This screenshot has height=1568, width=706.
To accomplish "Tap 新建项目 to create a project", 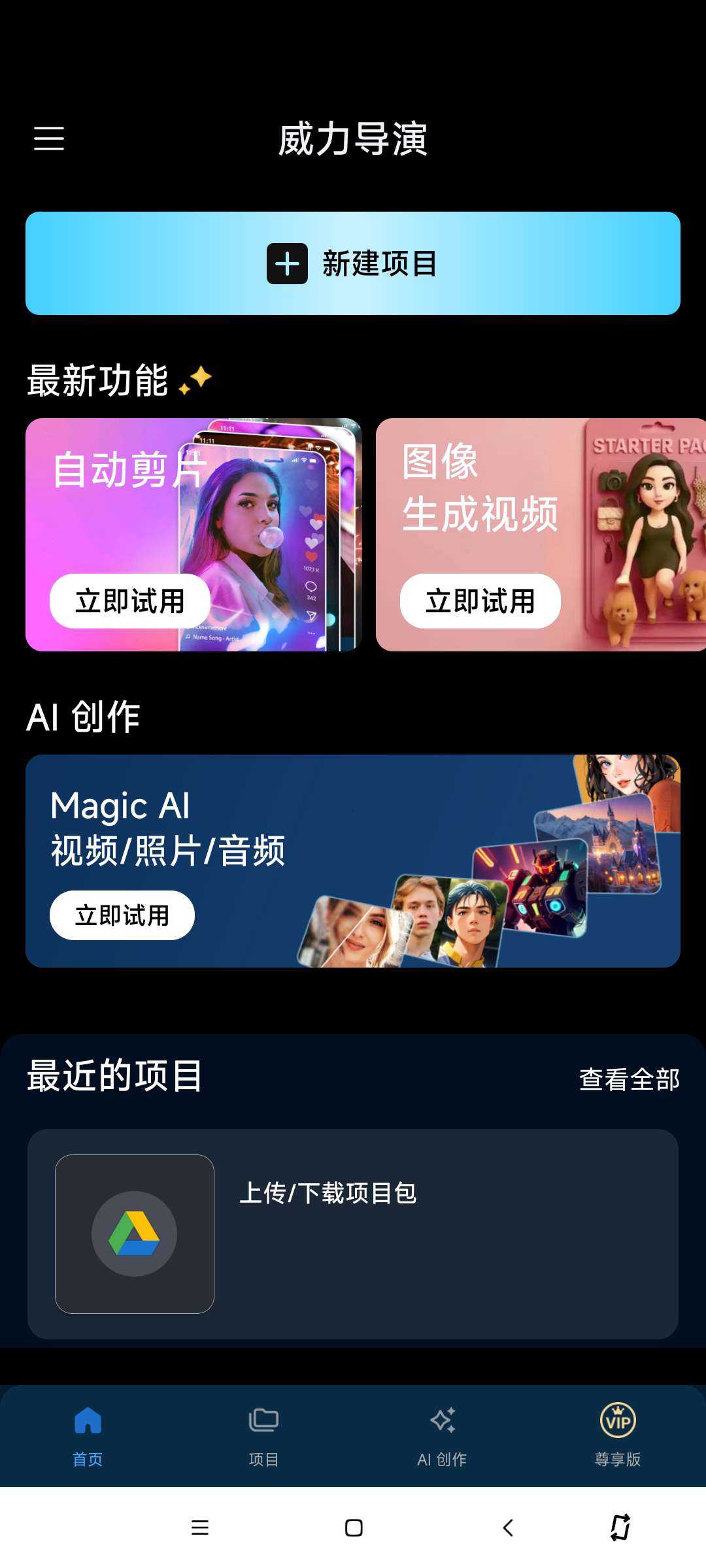I will [353, 263].
